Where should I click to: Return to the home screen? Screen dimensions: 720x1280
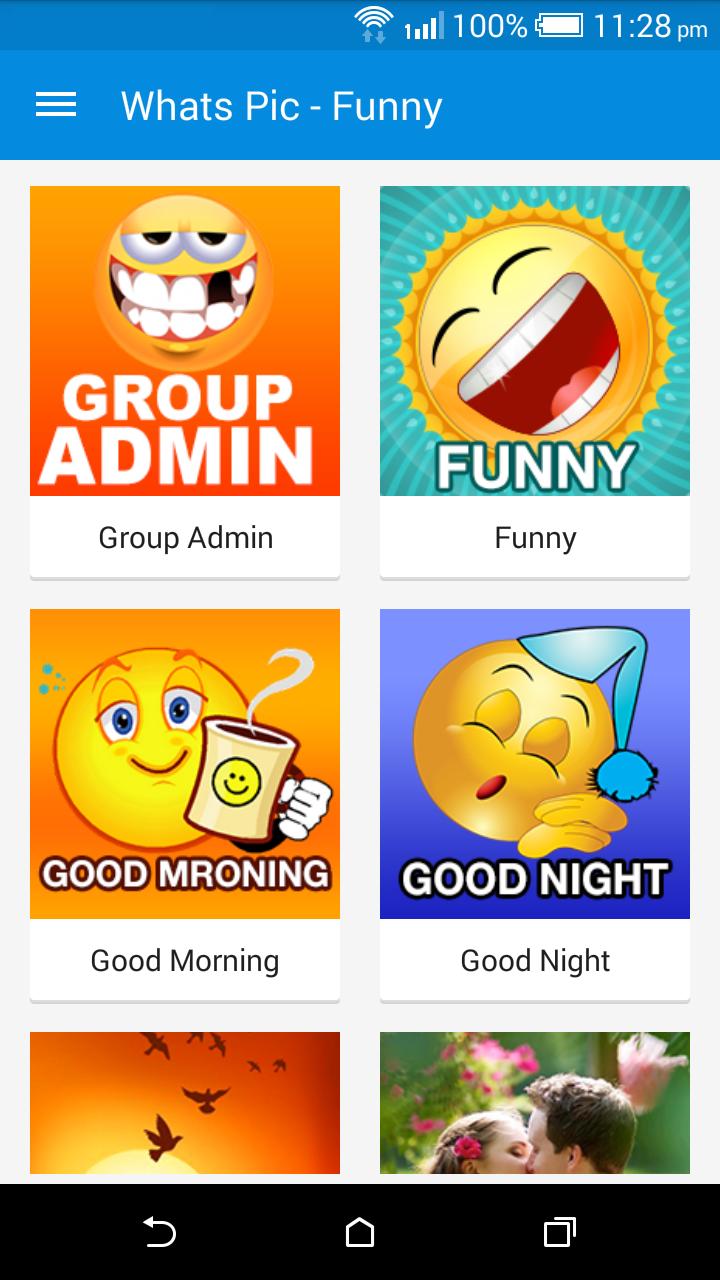(360, 1232)
